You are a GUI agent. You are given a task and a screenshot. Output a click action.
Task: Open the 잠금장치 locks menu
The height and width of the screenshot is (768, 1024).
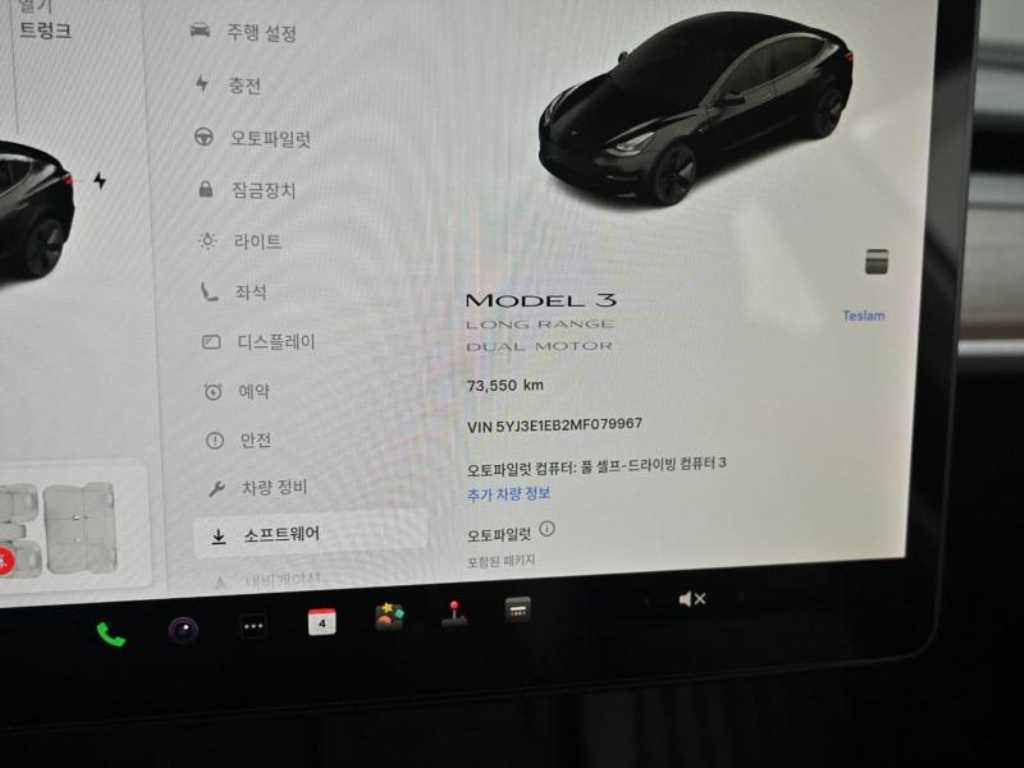[x=263, y=190]
